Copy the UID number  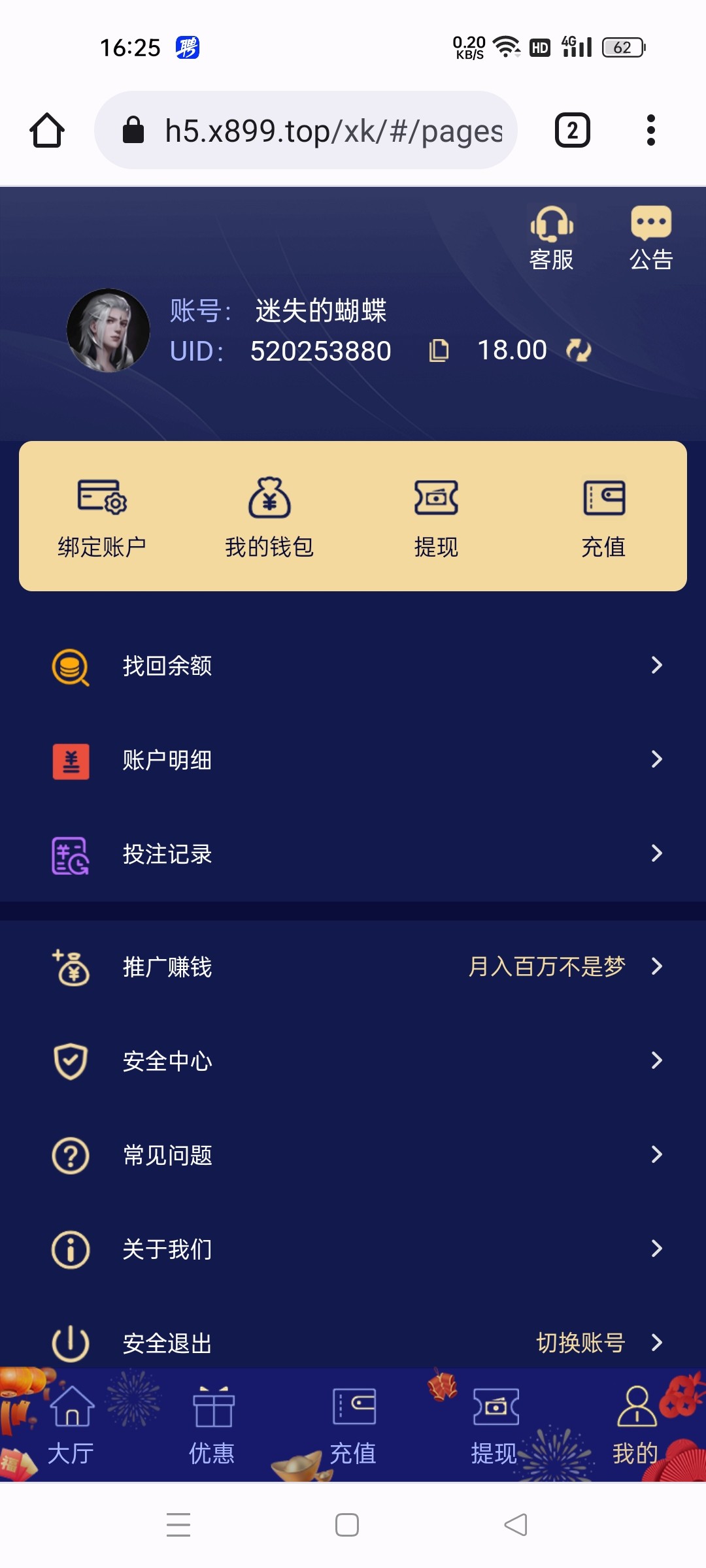point(439,351)
